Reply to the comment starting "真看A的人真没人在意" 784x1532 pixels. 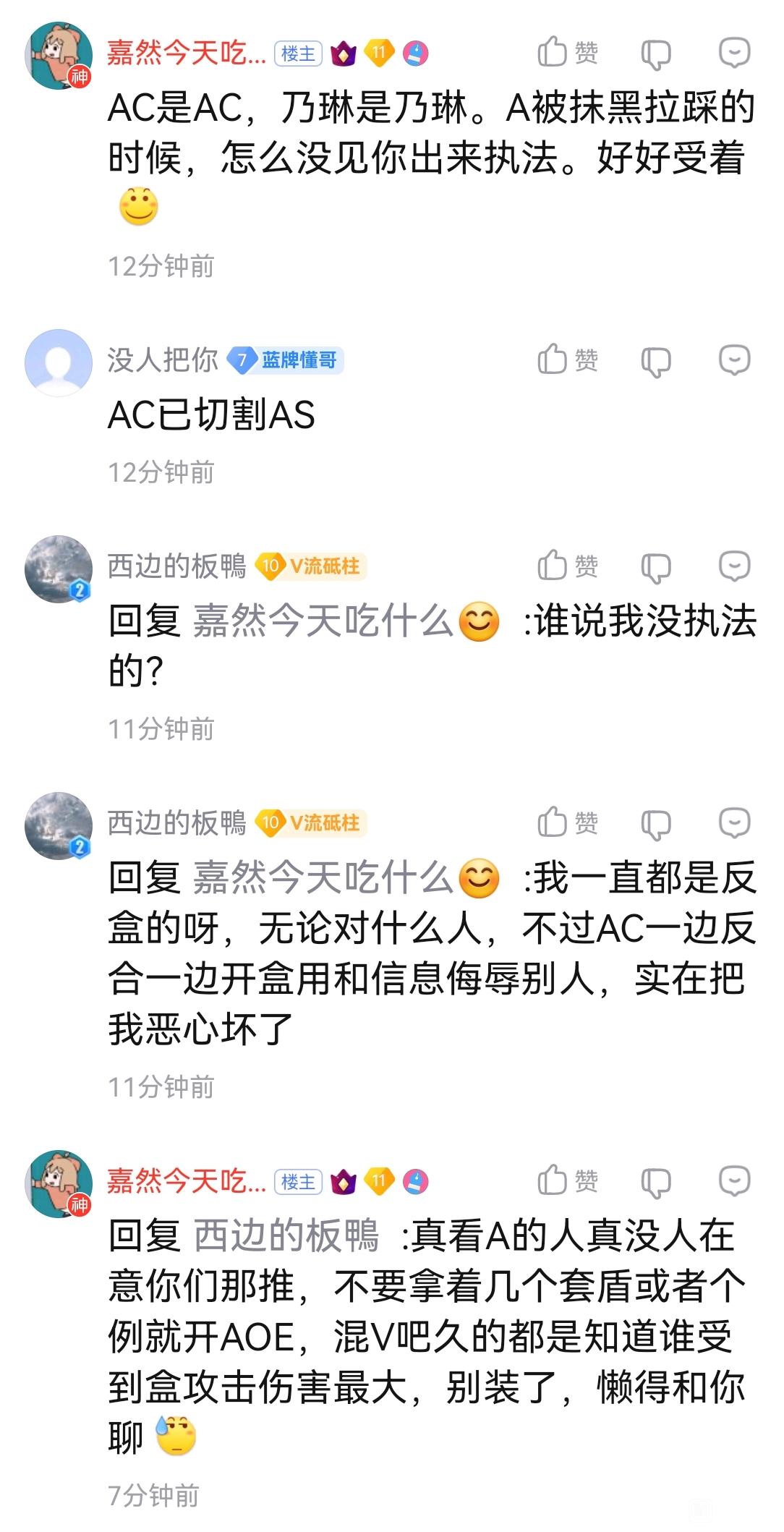click(x=734, y=1180)
